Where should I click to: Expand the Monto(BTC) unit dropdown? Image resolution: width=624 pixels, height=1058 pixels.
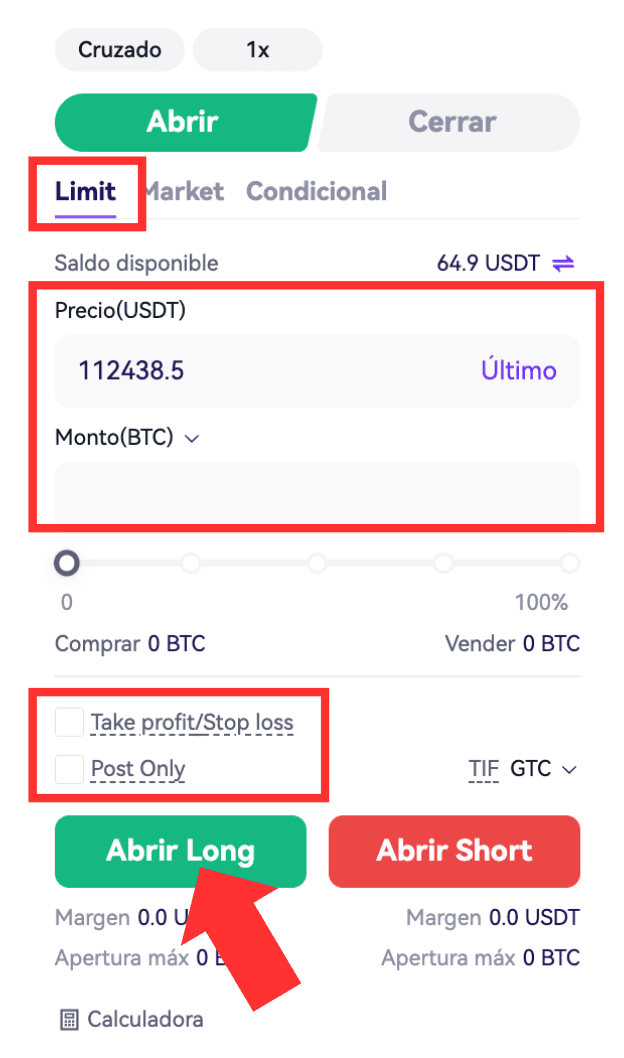(193, 438)
